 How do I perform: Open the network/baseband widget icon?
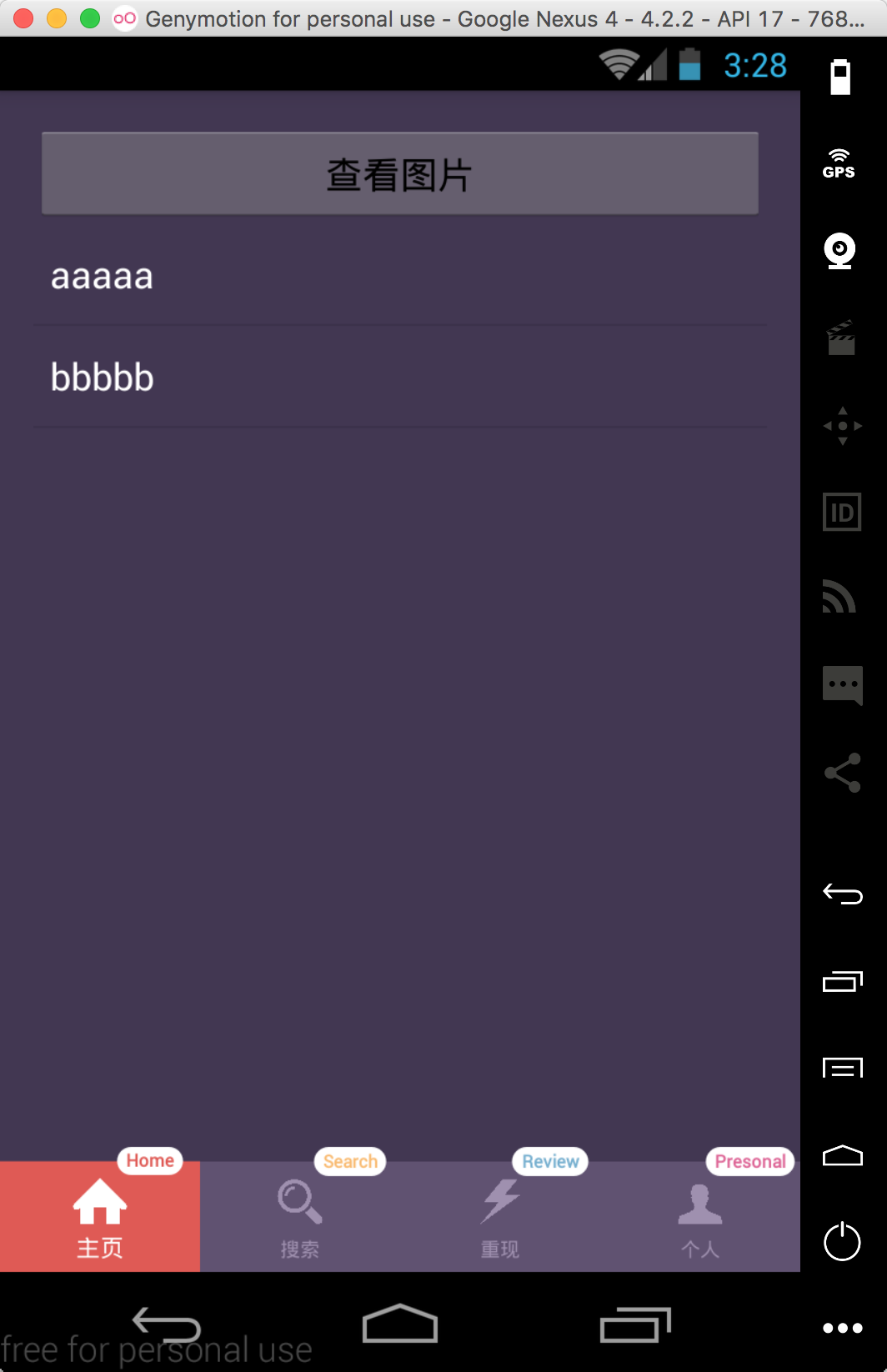coord(842,598)
